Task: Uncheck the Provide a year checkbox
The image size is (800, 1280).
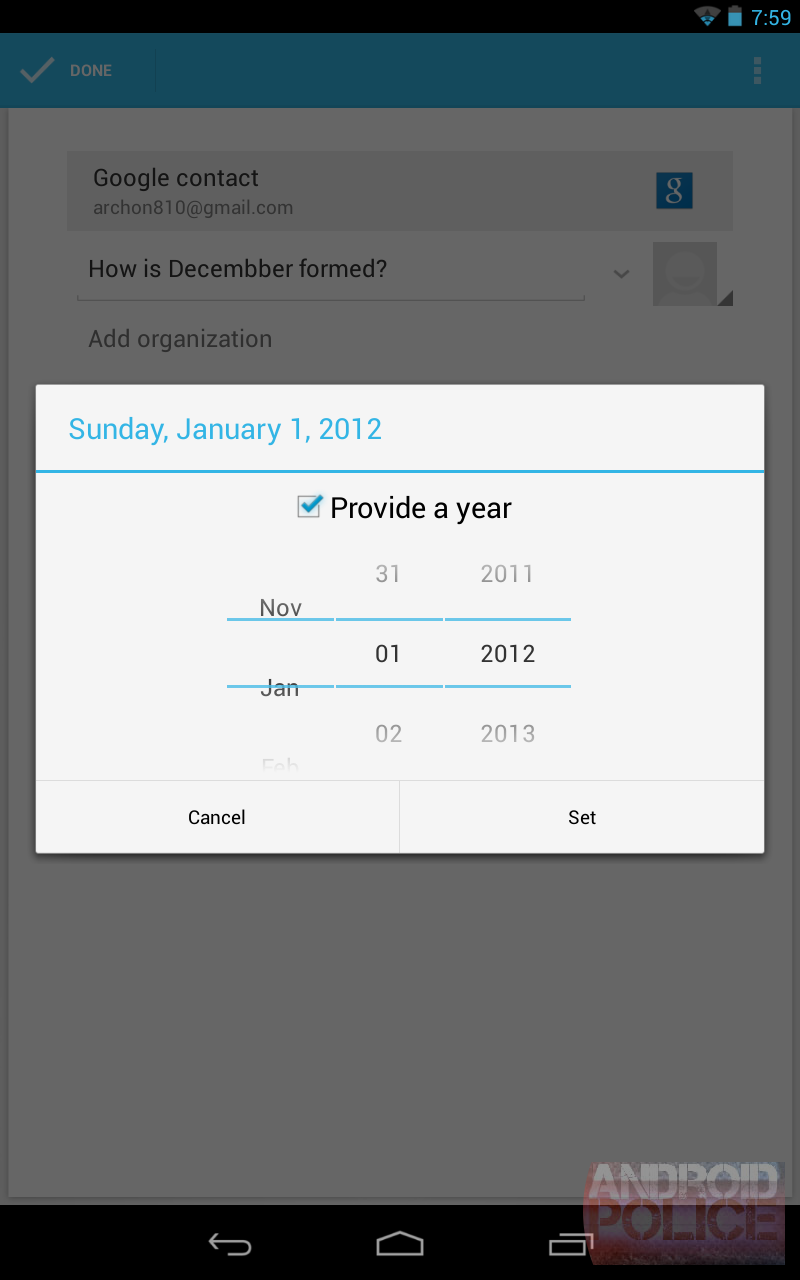Action: (310, 507)
